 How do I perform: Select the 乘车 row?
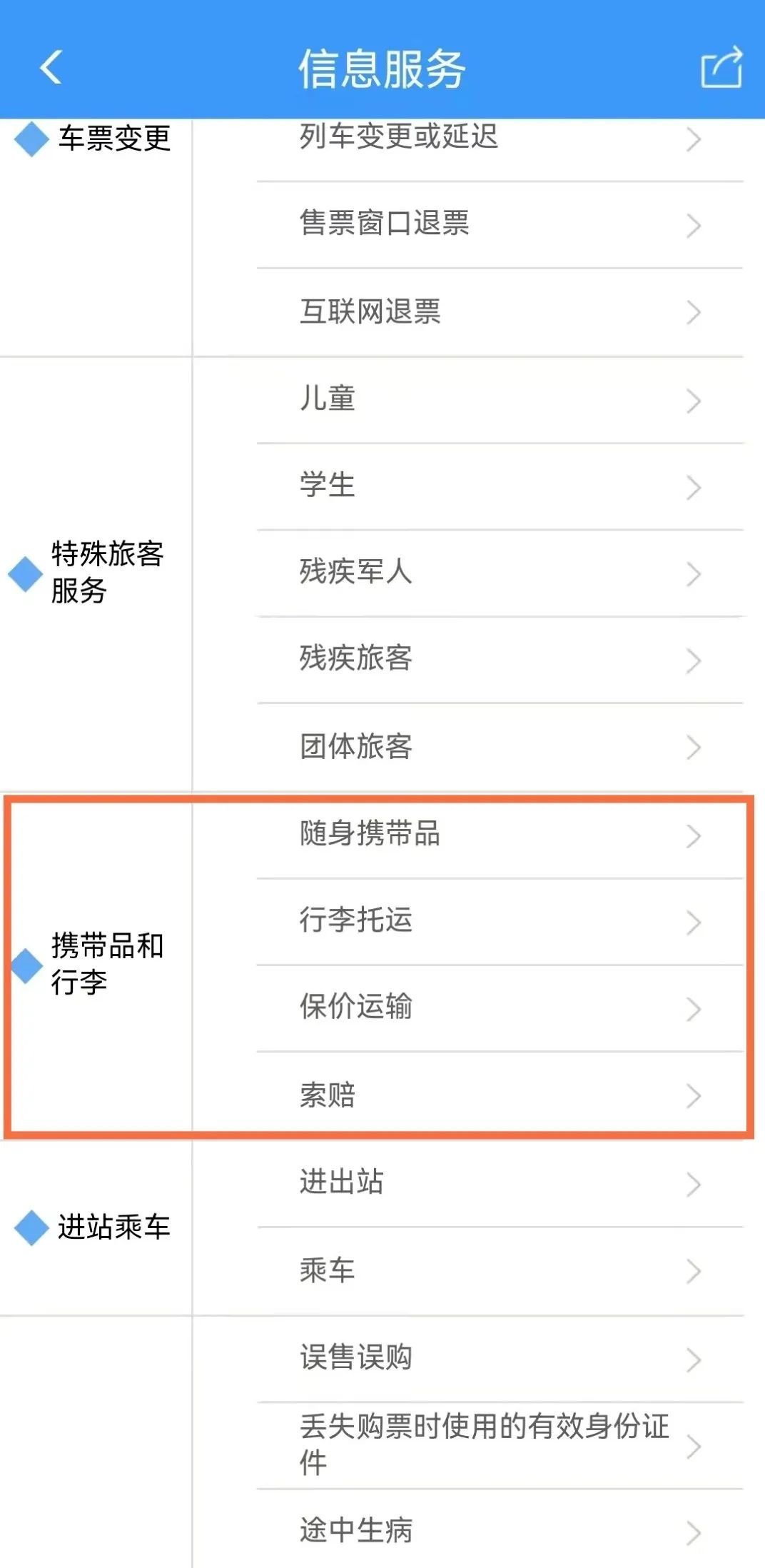(x=500, y=1272)
